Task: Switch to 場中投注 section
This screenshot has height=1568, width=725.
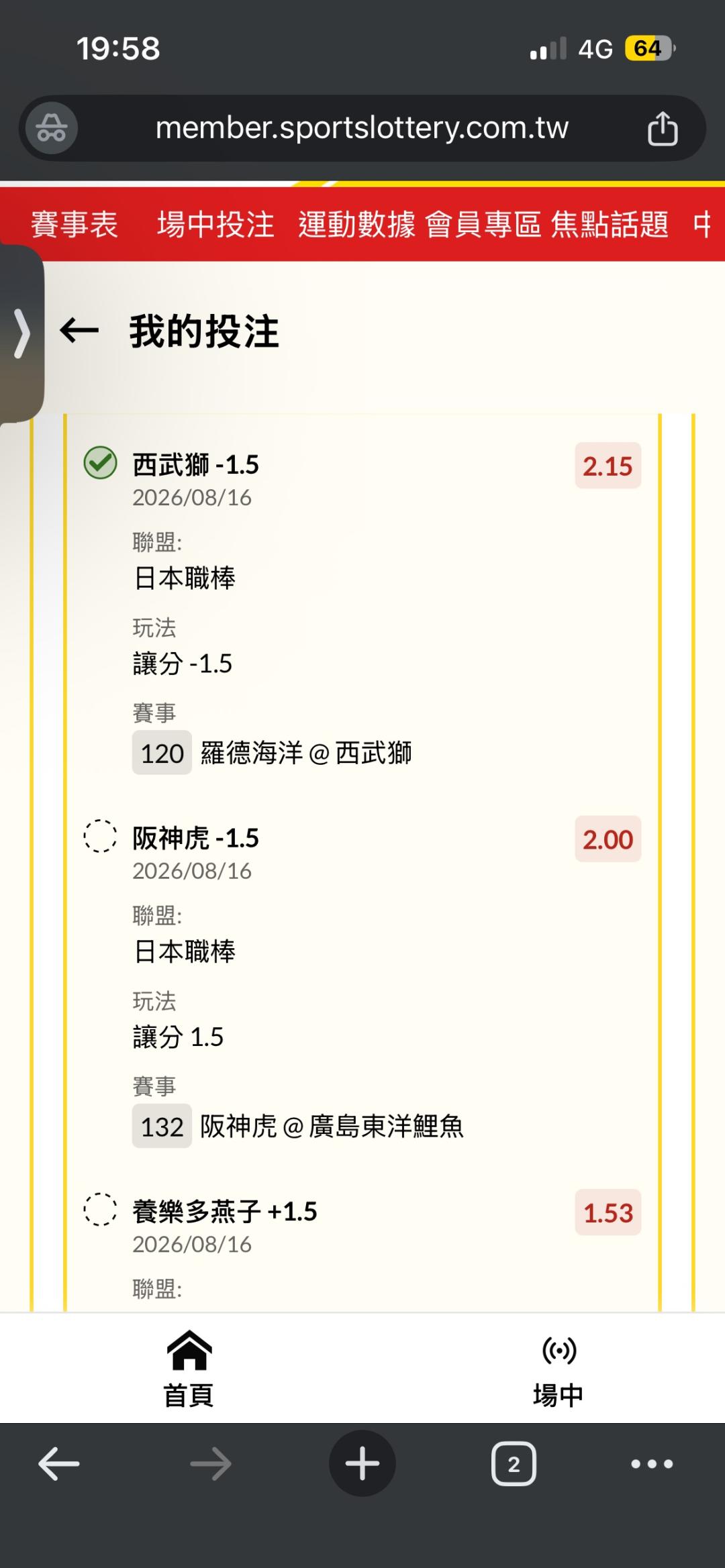Action: 215,224
